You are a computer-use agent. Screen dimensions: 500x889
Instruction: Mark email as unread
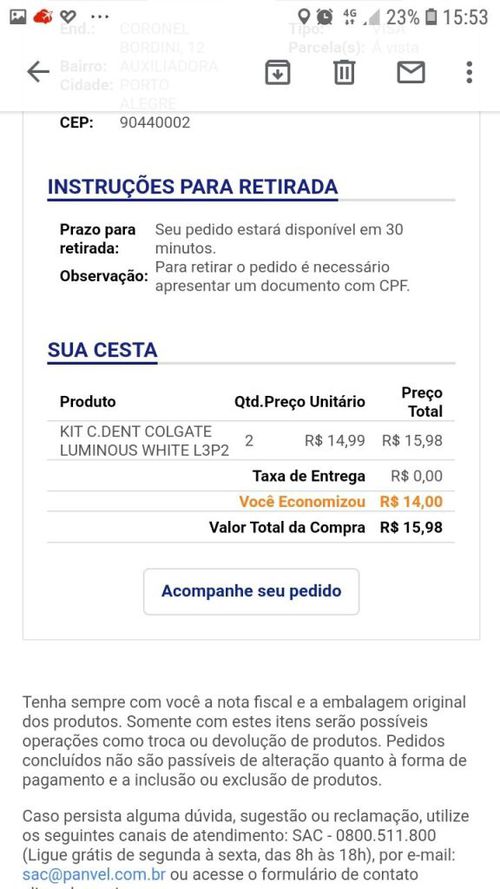(x=411, y=73)
